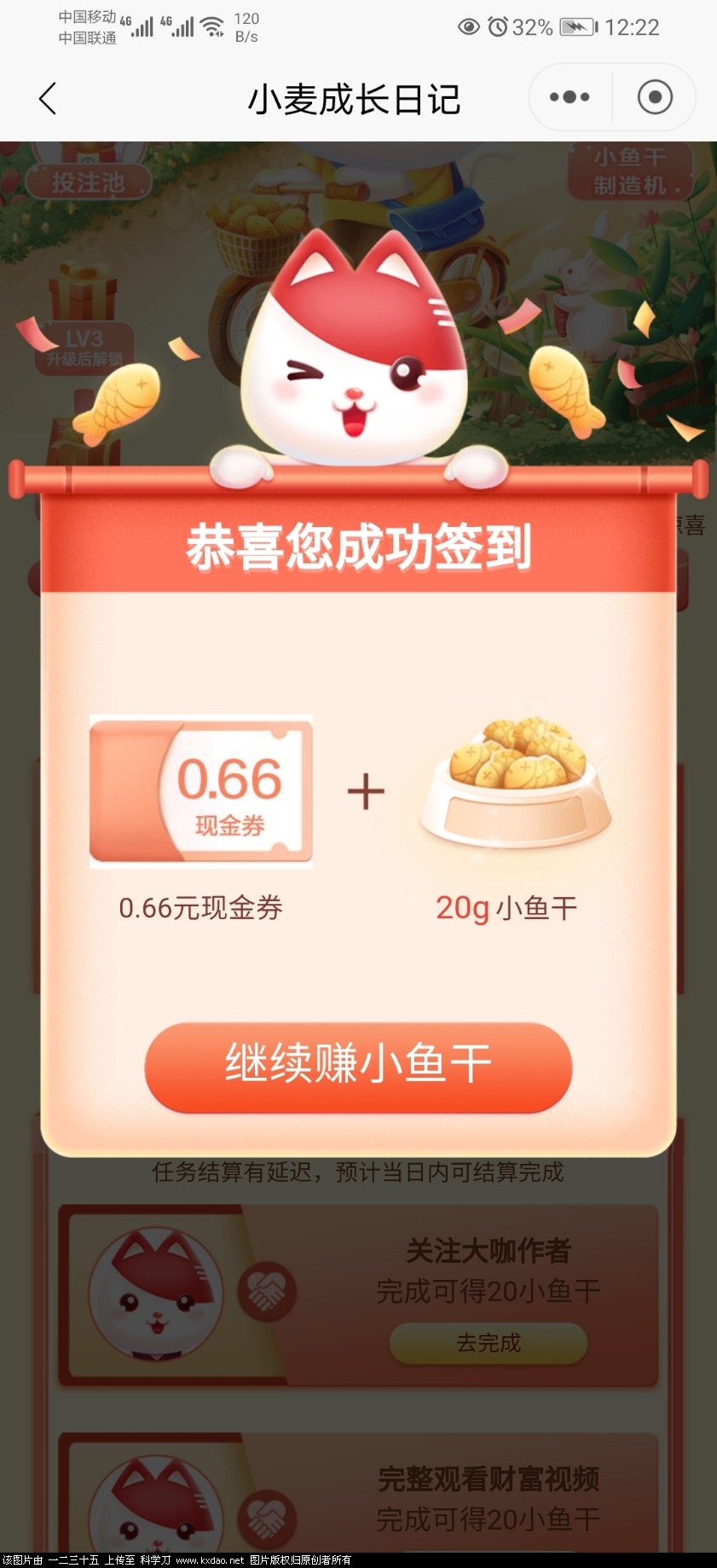The height and width of the screenshot is (1568, 717).
Task: Open the mini program more options menu
Action: (570, 97)
